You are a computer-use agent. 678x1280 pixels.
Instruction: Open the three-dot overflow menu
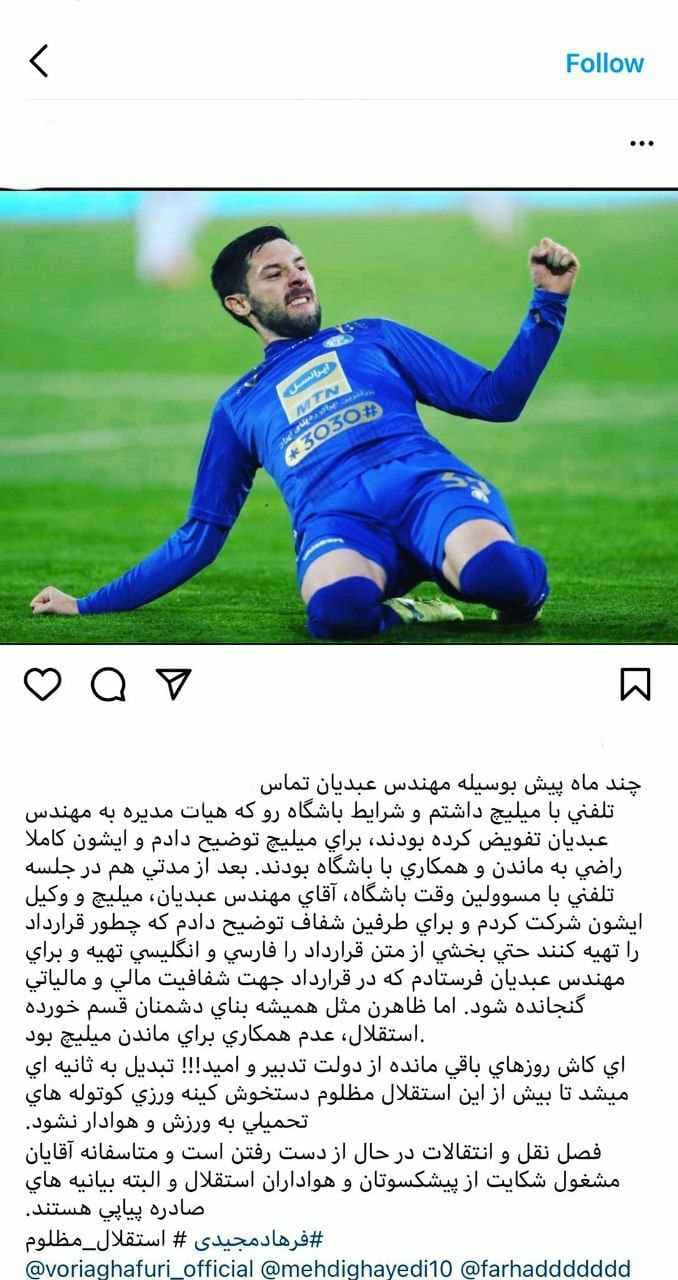[x=640, y=143]
